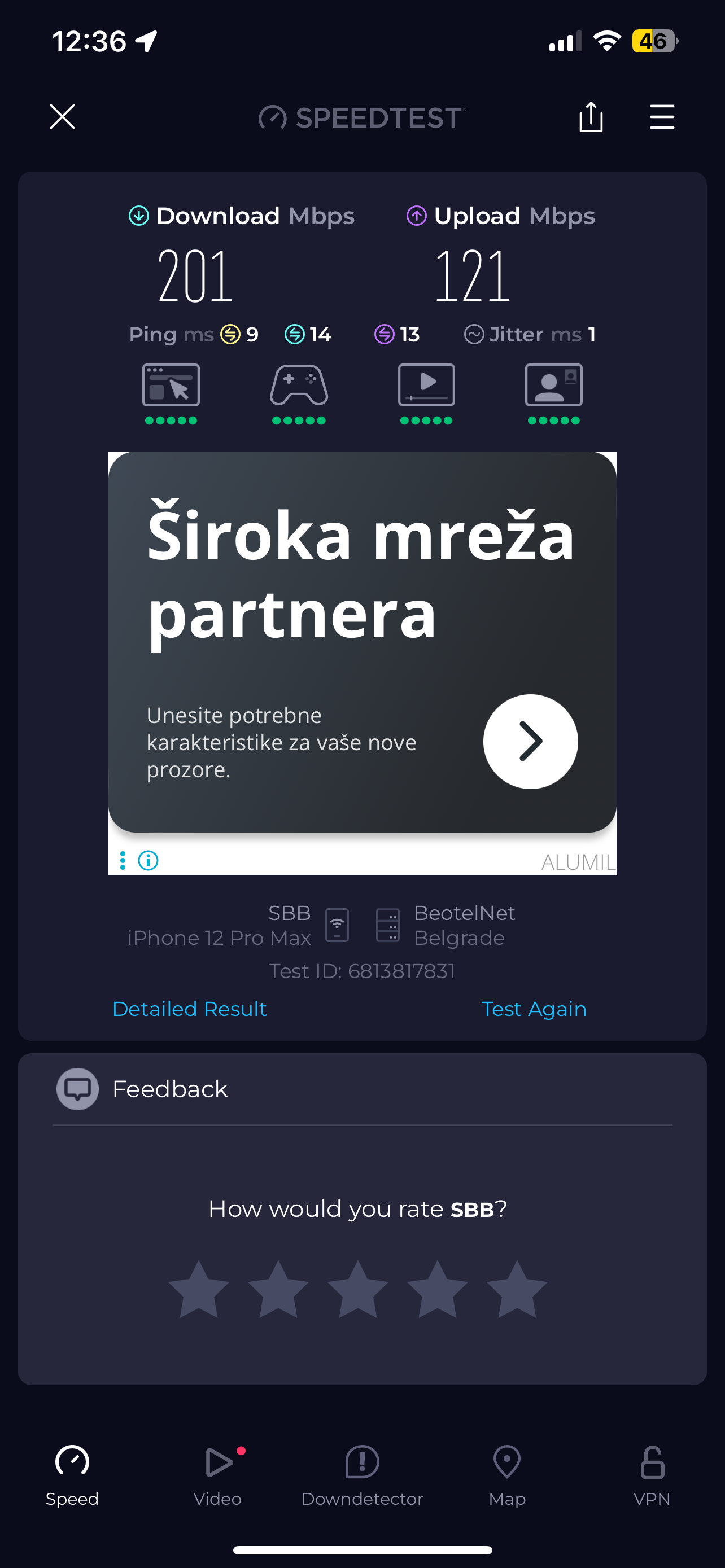The height and width of the screenshot is (1568, 725).
Task: Share the speed test result
Action: pos(591,117)
